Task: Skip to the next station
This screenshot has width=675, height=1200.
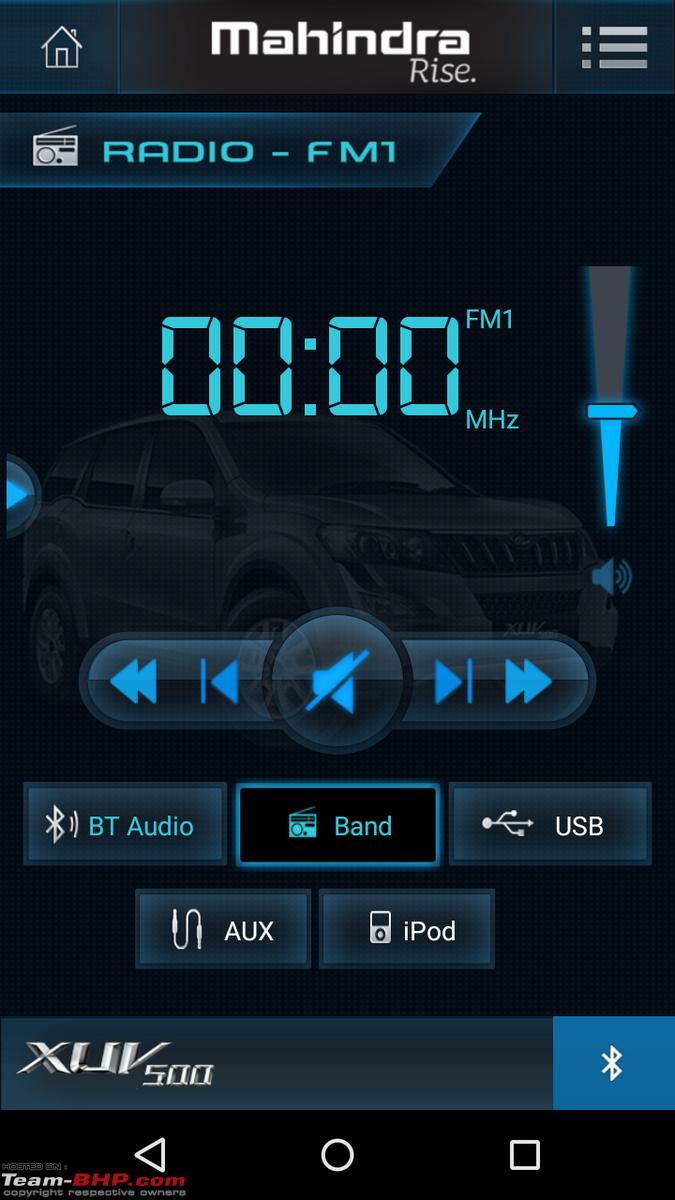Action: (452, 683)
